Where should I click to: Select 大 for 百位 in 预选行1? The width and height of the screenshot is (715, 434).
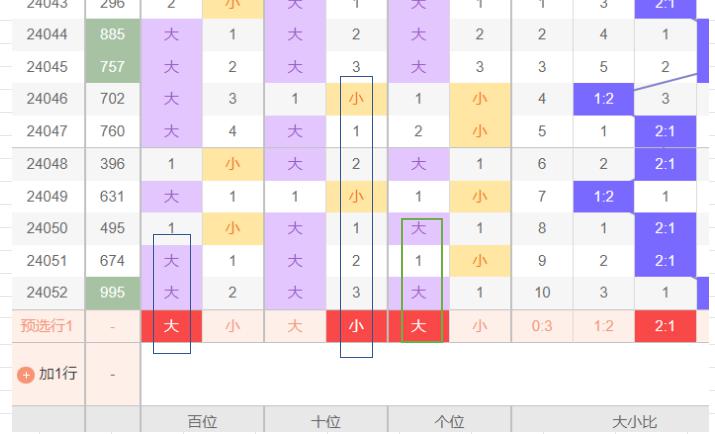click(x=171, y=325)
